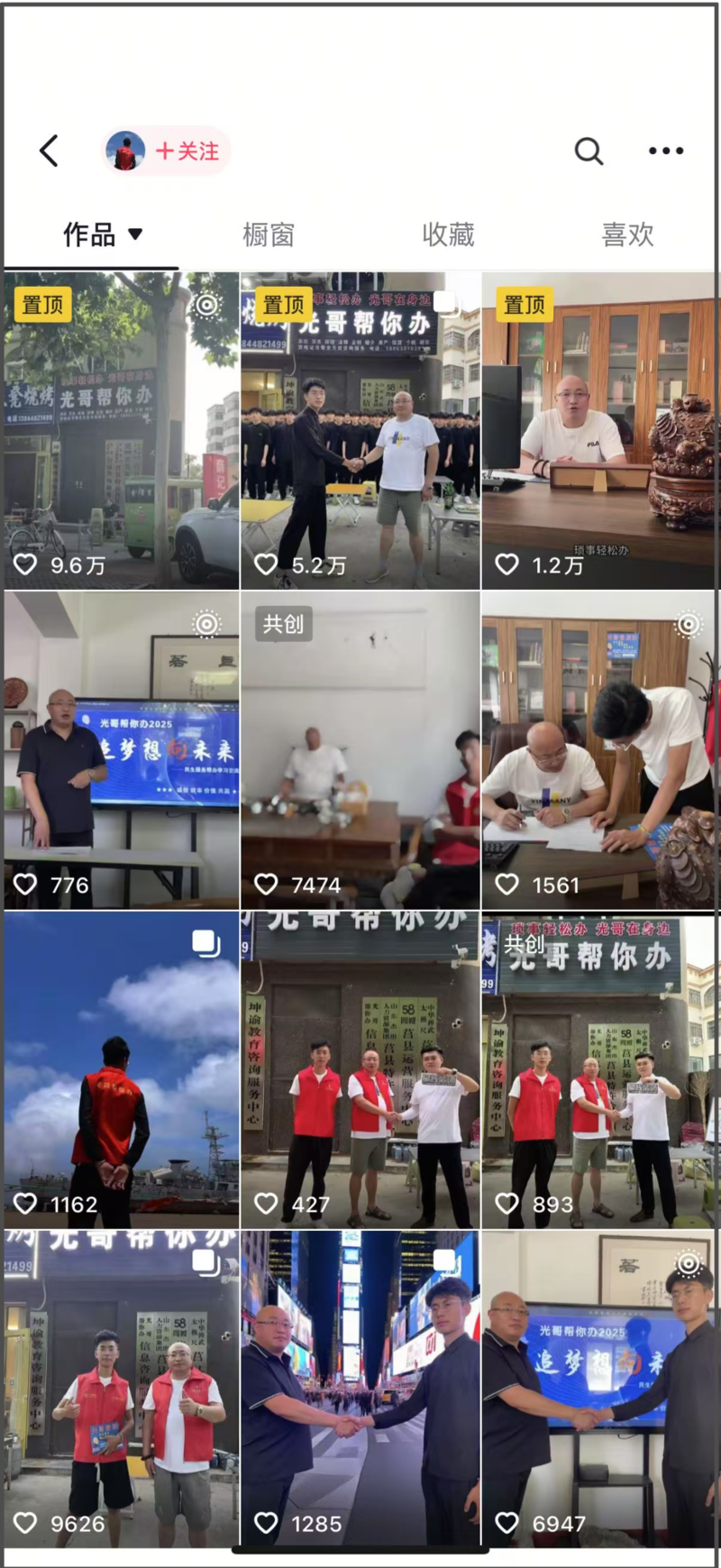721x1568 pixels.
Task: Open the search icon
Action: [x=589, y=151]
